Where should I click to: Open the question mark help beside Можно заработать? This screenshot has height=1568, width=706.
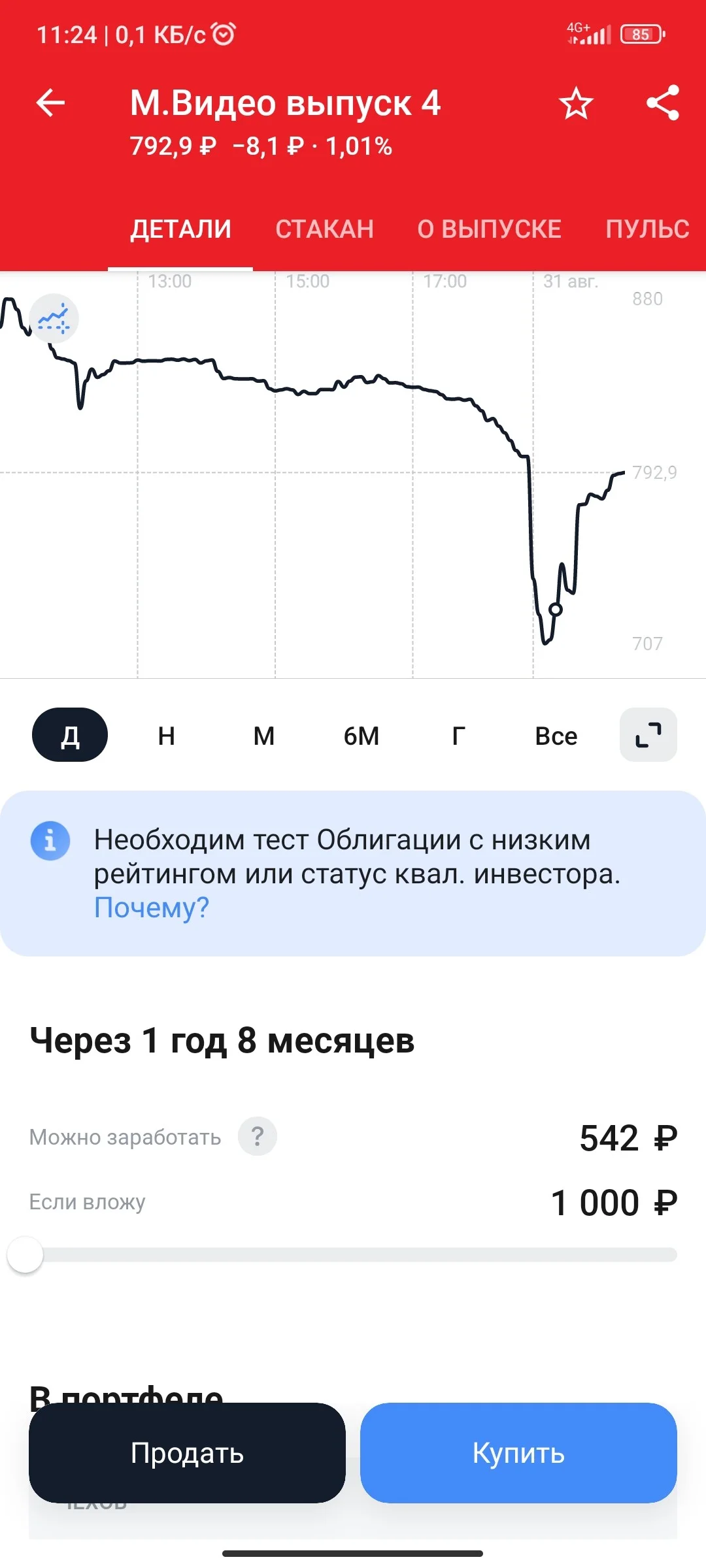258,1136
